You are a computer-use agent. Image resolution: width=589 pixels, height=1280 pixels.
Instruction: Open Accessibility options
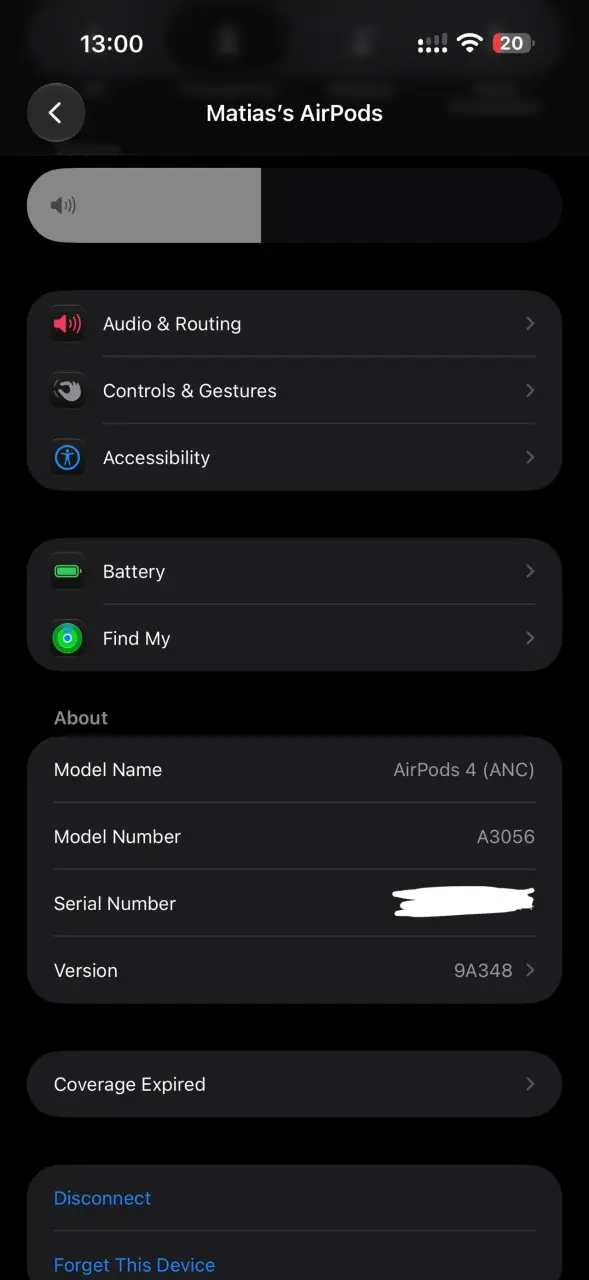point(294,458)
